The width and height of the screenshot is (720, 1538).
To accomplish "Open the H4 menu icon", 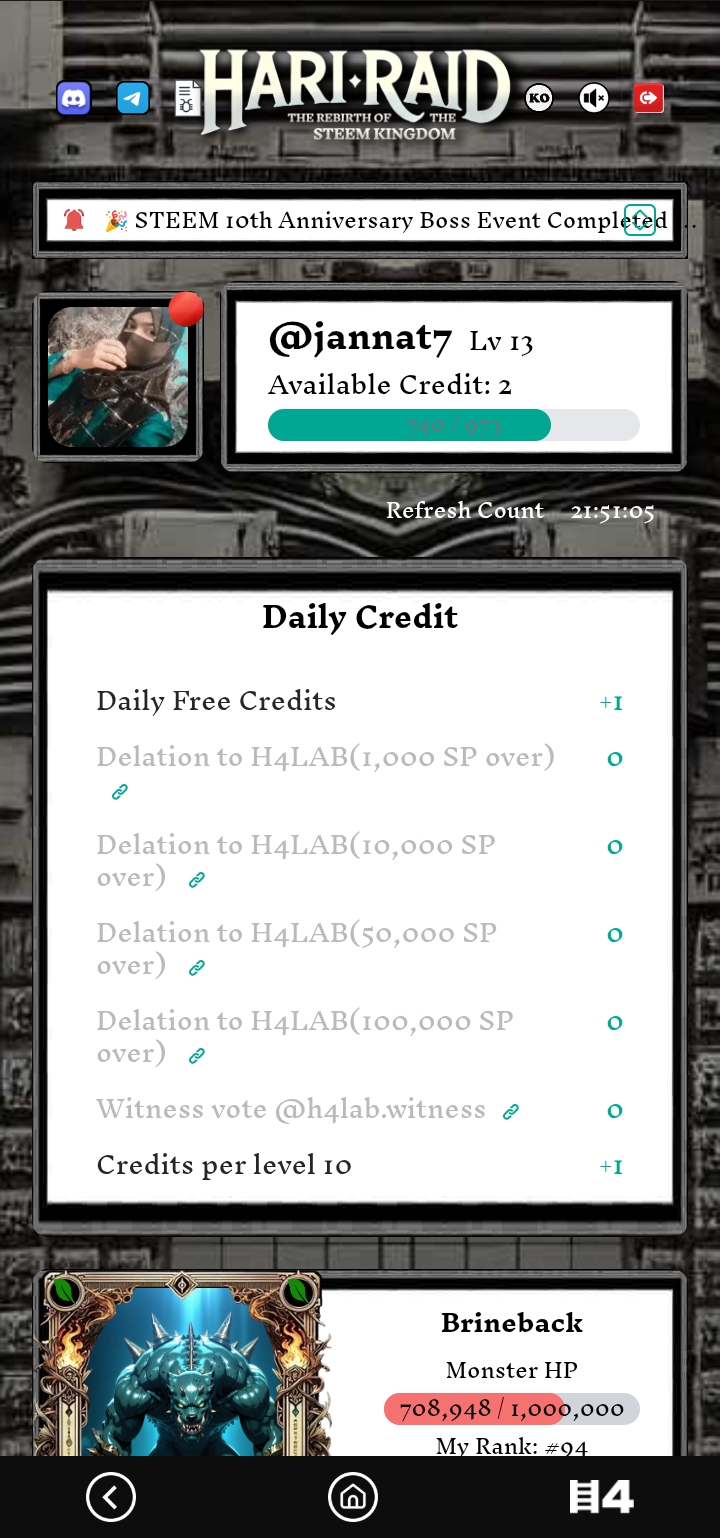I will (x=601, y=1497).
